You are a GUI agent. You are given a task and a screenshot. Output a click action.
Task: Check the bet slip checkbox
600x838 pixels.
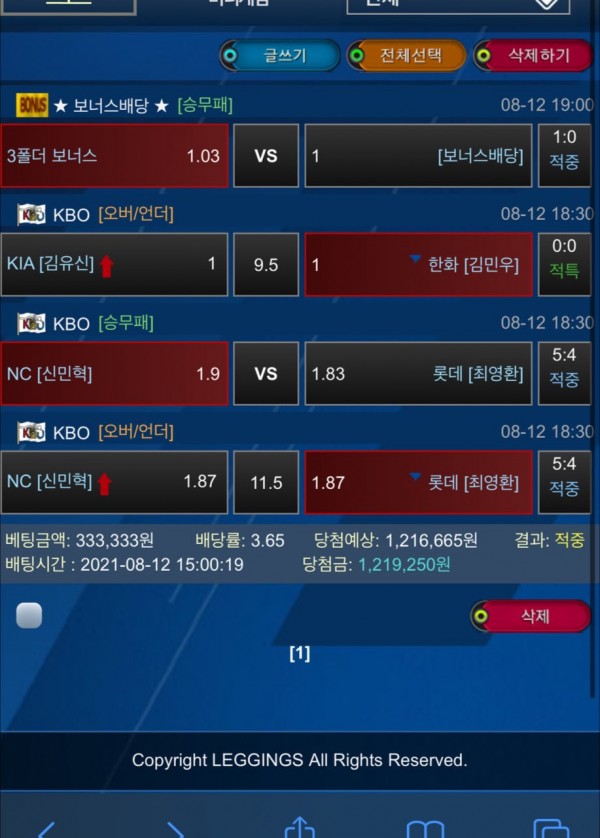tap(29, 615)
